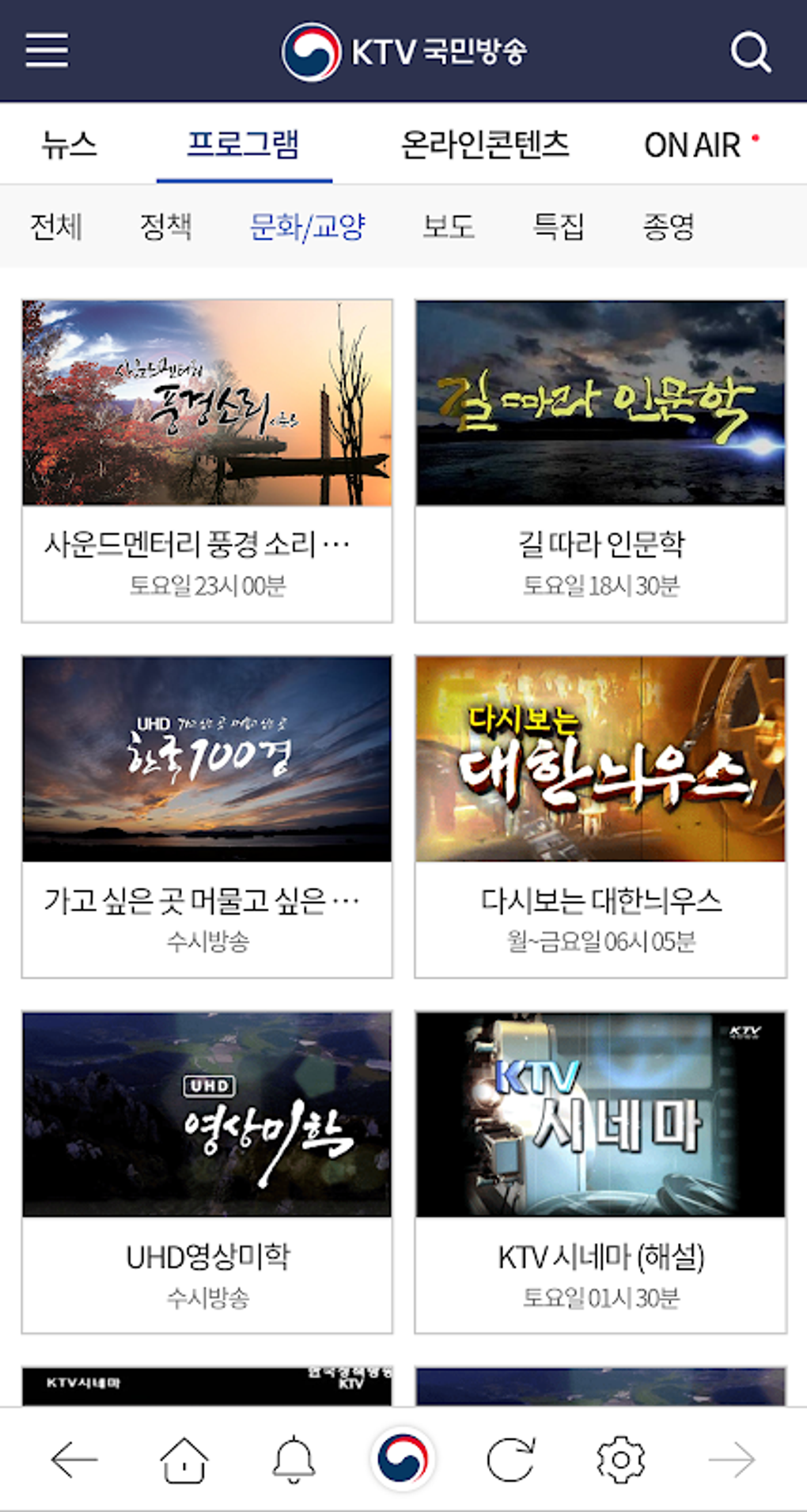Screen dimensions: 807x1512
Task: Switch to the 종영 category
Action: pyautogui.click(x=669, y=225)
